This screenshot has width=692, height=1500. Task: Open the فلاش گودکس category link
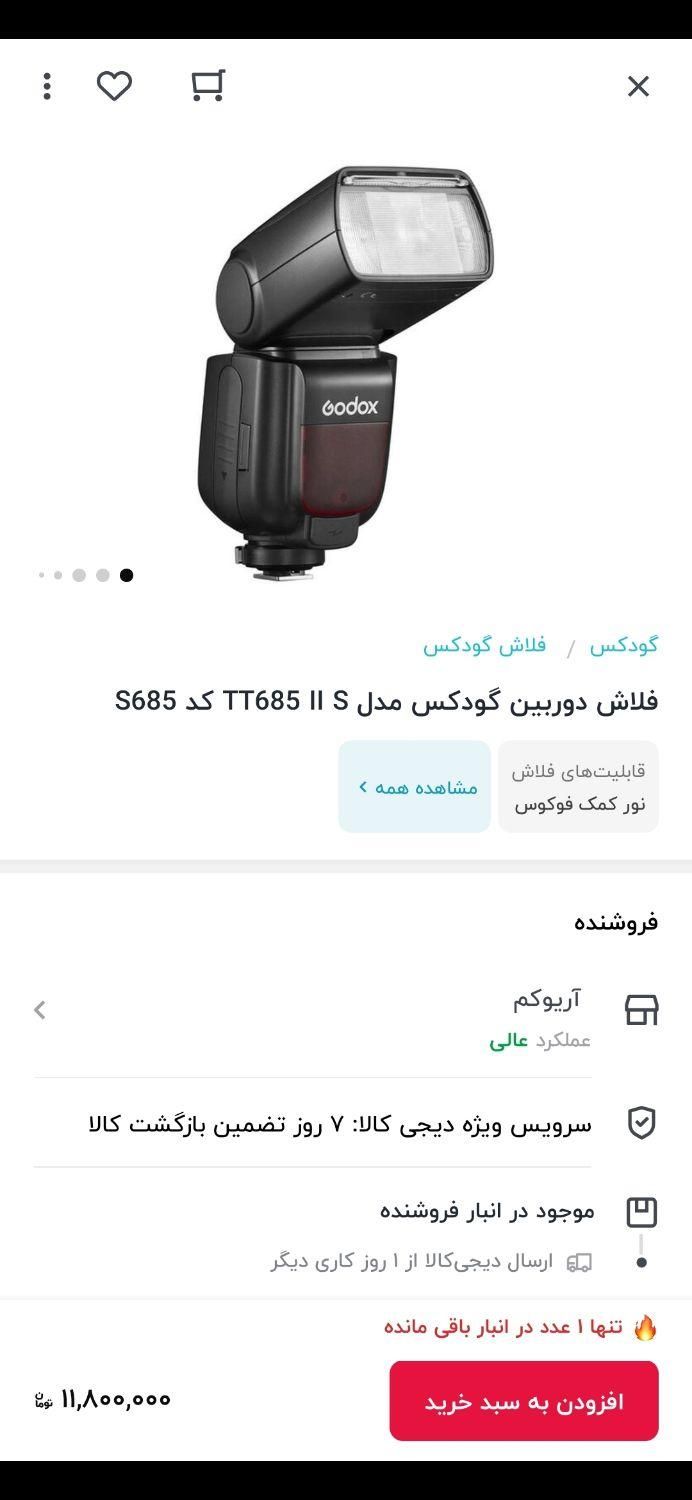coord(484,646)
